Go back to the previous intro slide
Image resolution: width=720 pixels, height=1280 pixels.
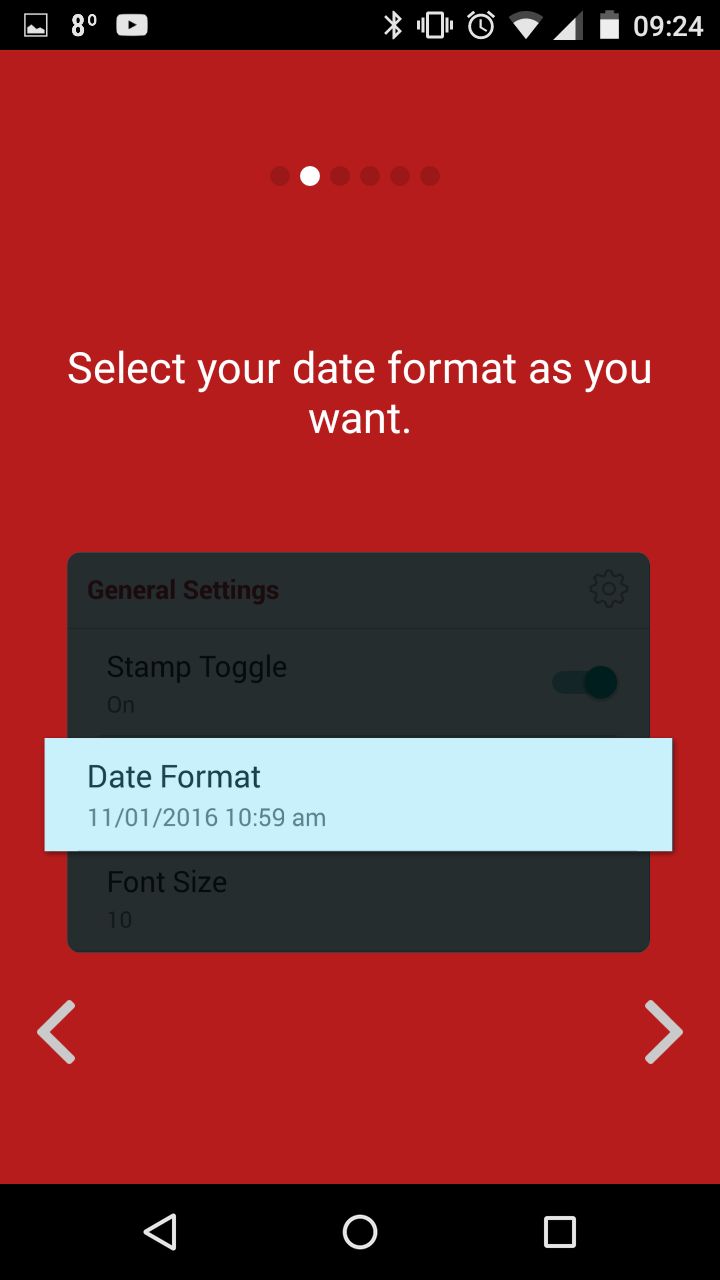coord(56,1031)
